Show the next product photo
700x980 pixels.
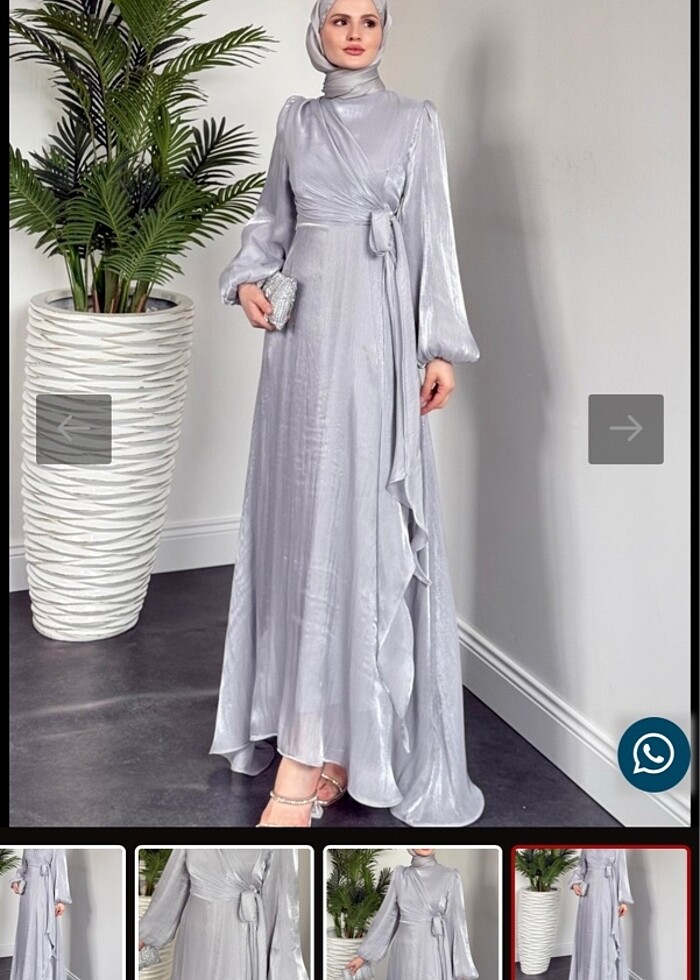626,429
